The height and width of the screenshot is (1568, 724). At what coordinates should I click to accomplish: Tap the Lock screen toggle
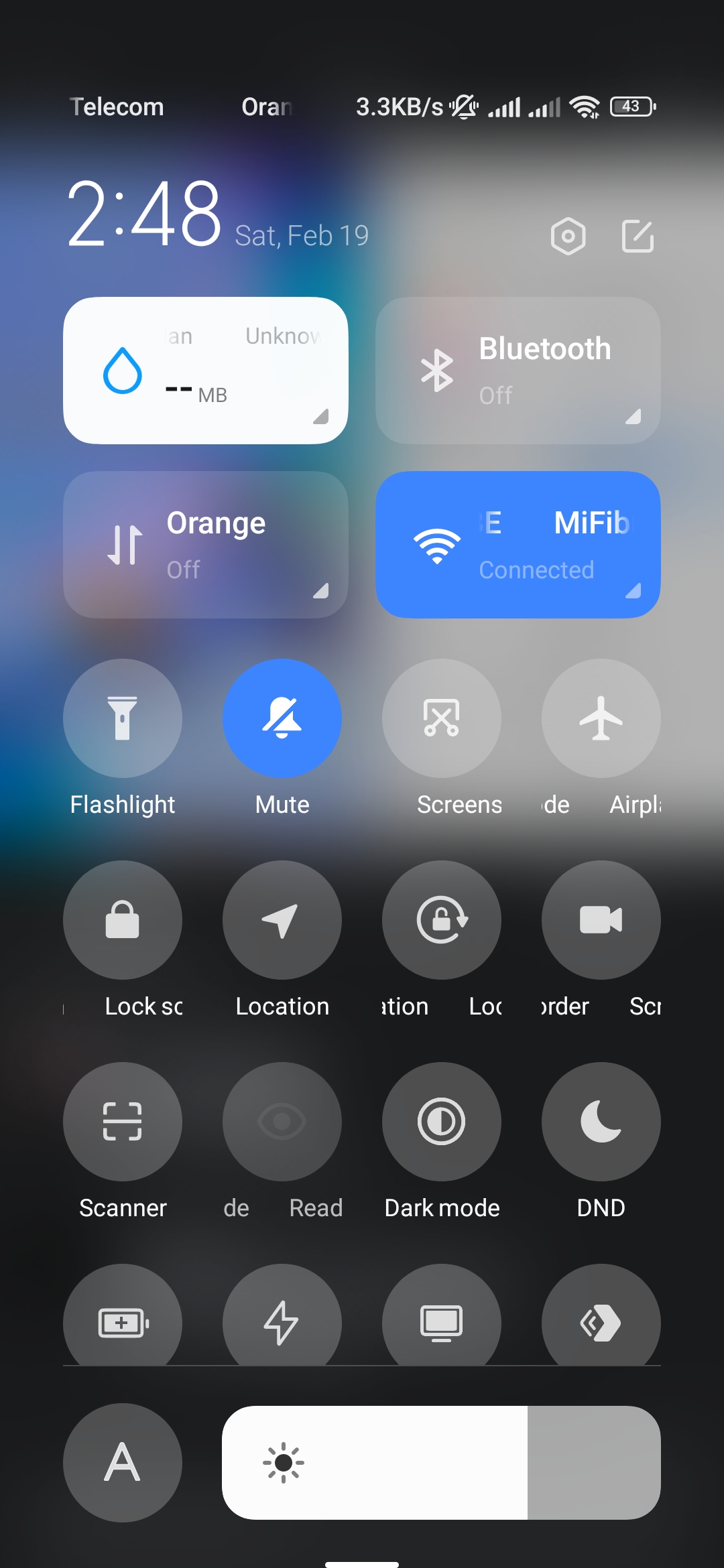pos(123,920)
